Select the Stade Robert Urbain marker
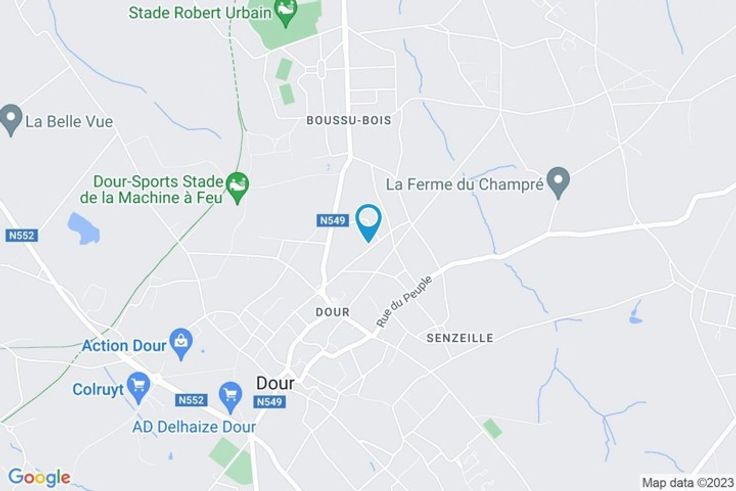736x491 pixels. pos(286,13)
